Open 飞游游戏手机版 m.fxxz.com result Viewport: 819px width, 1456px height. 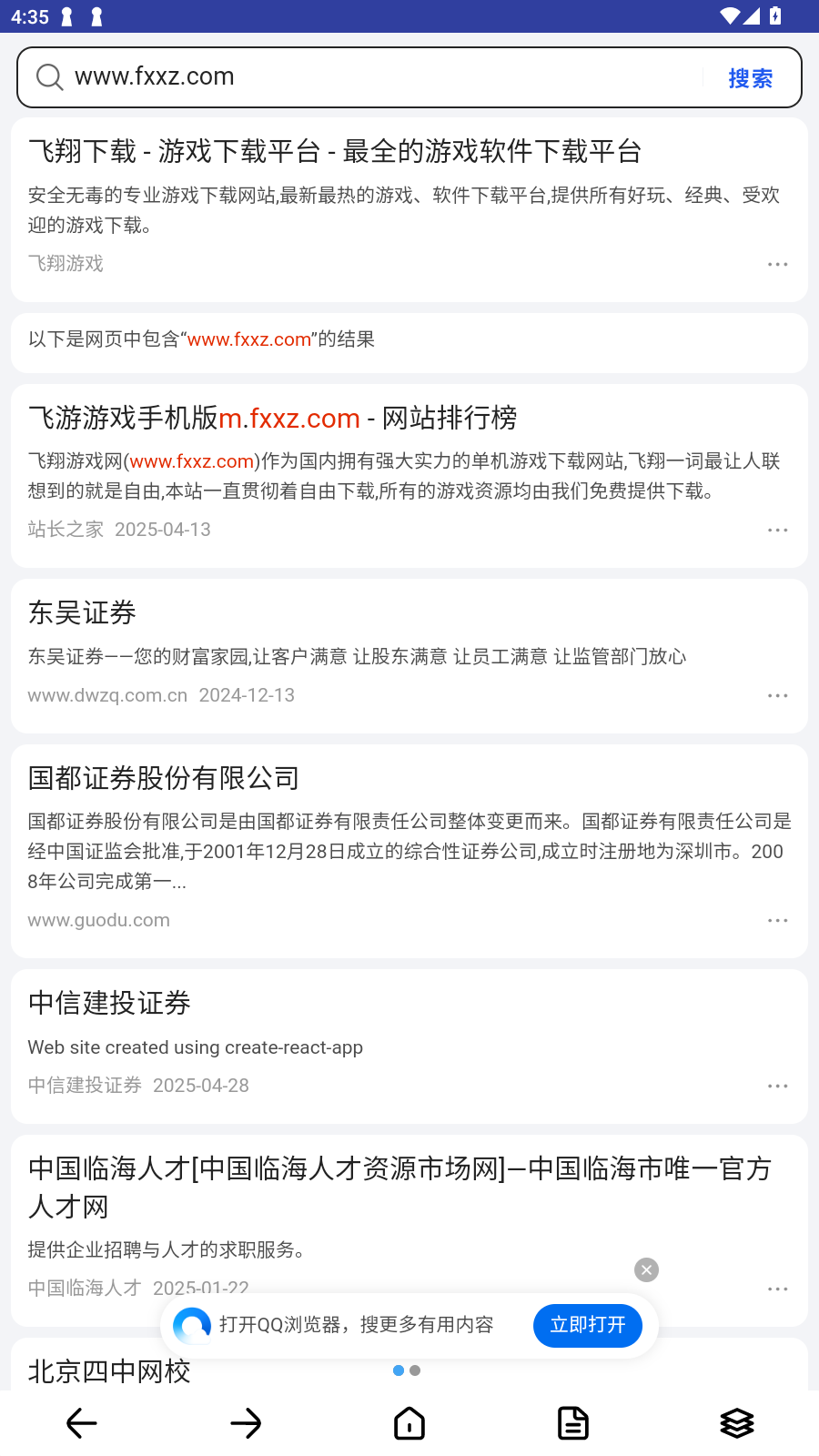pos(272,418)
